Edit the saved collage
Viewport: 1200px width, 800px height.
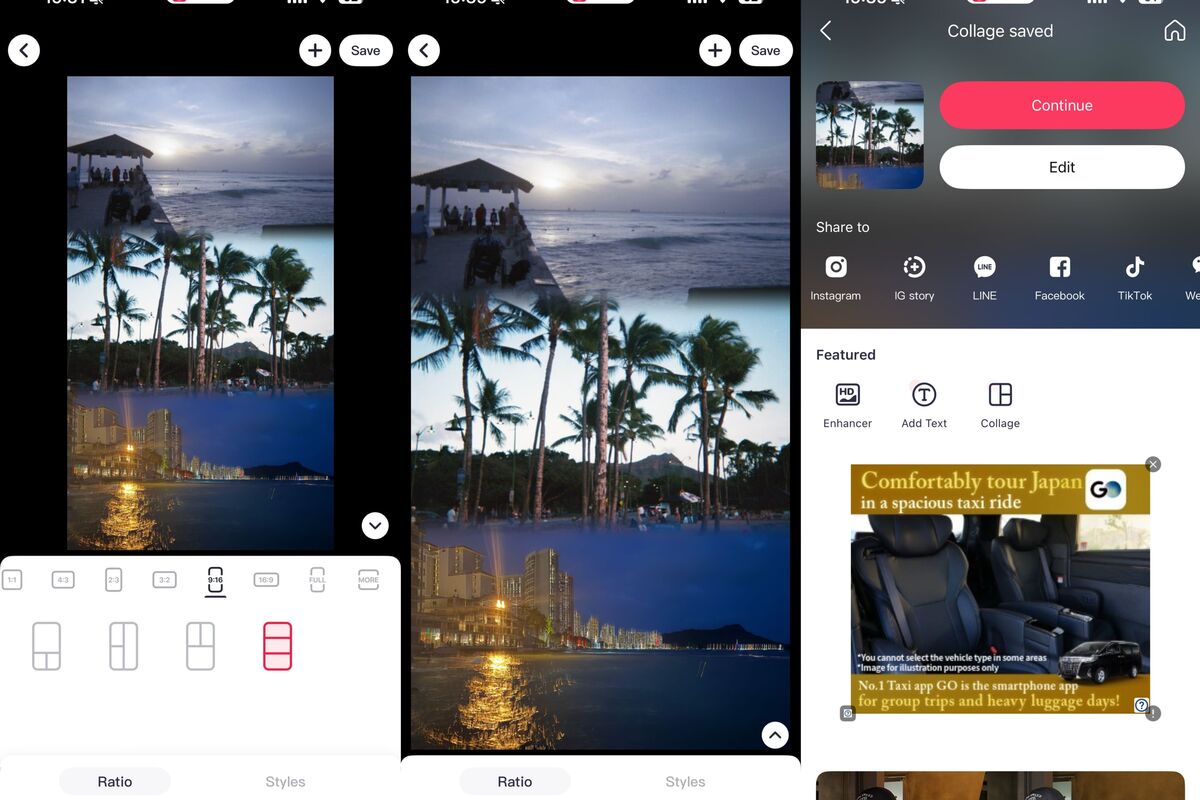tap(1061, 167)
